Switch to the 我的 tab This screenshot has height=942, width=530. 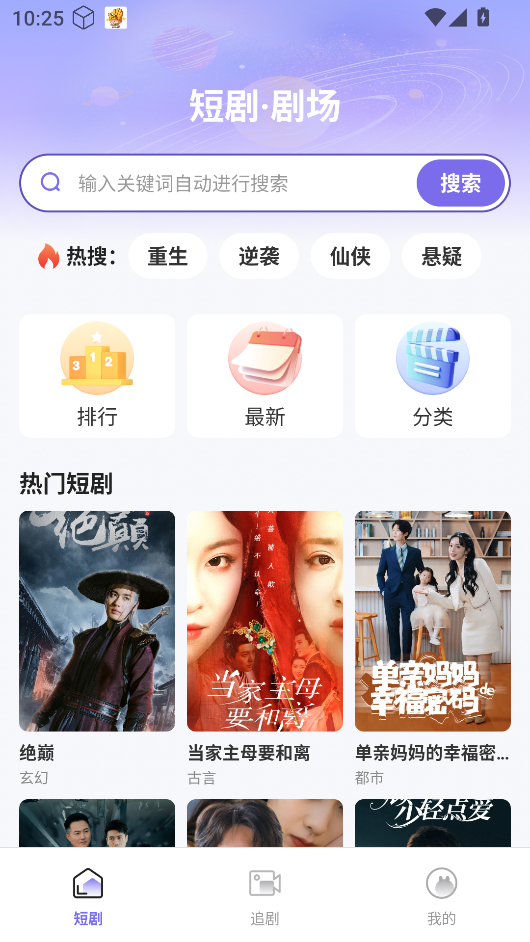click(442, 896)
